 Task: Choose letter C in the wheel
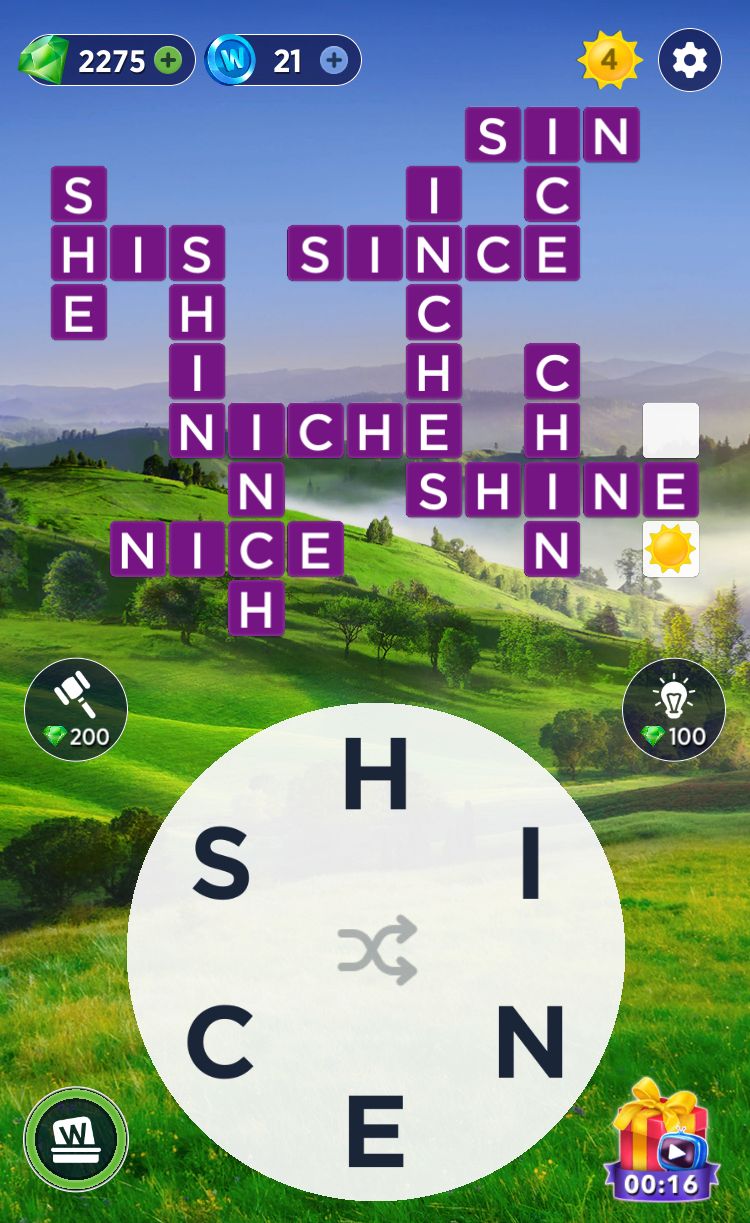(x=220, y=1042)
